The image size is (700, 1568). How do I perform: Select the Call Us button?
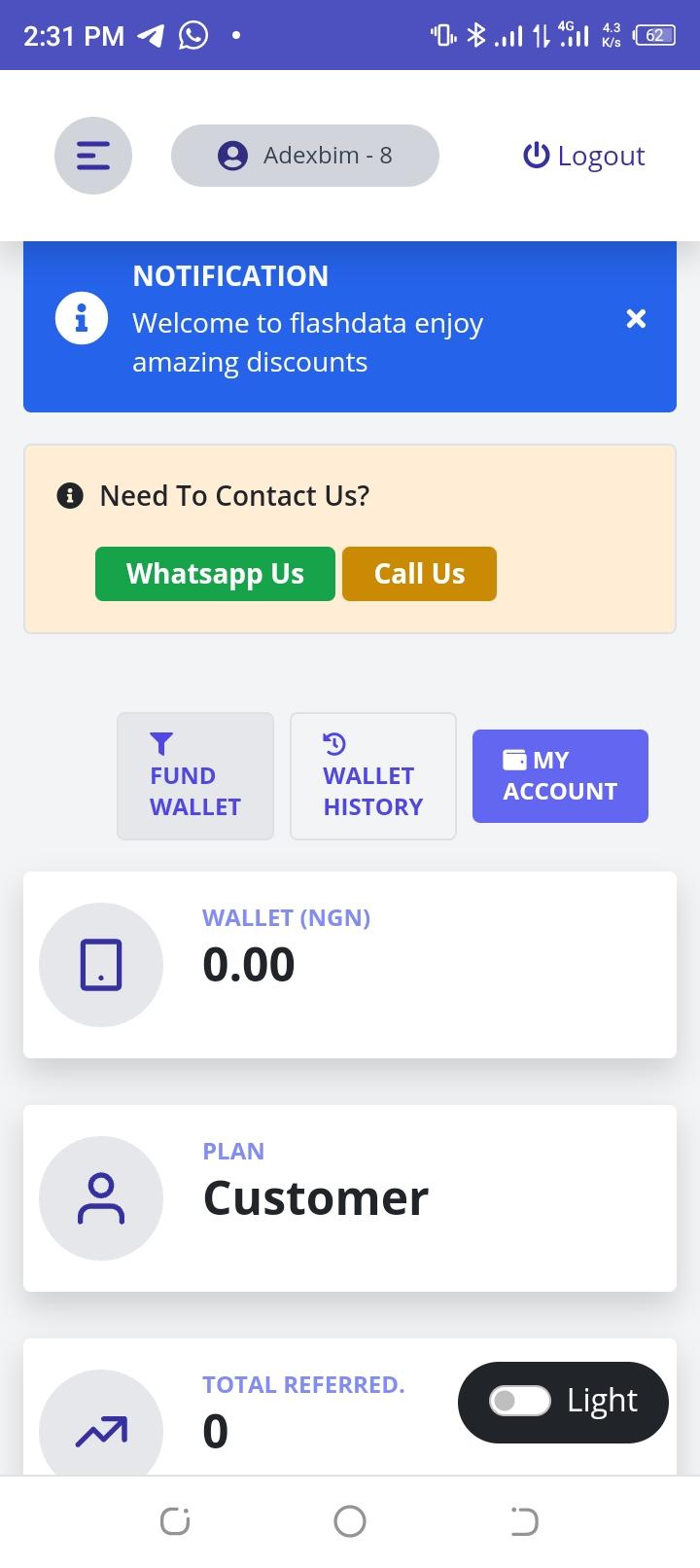click(x=419, y=574)
